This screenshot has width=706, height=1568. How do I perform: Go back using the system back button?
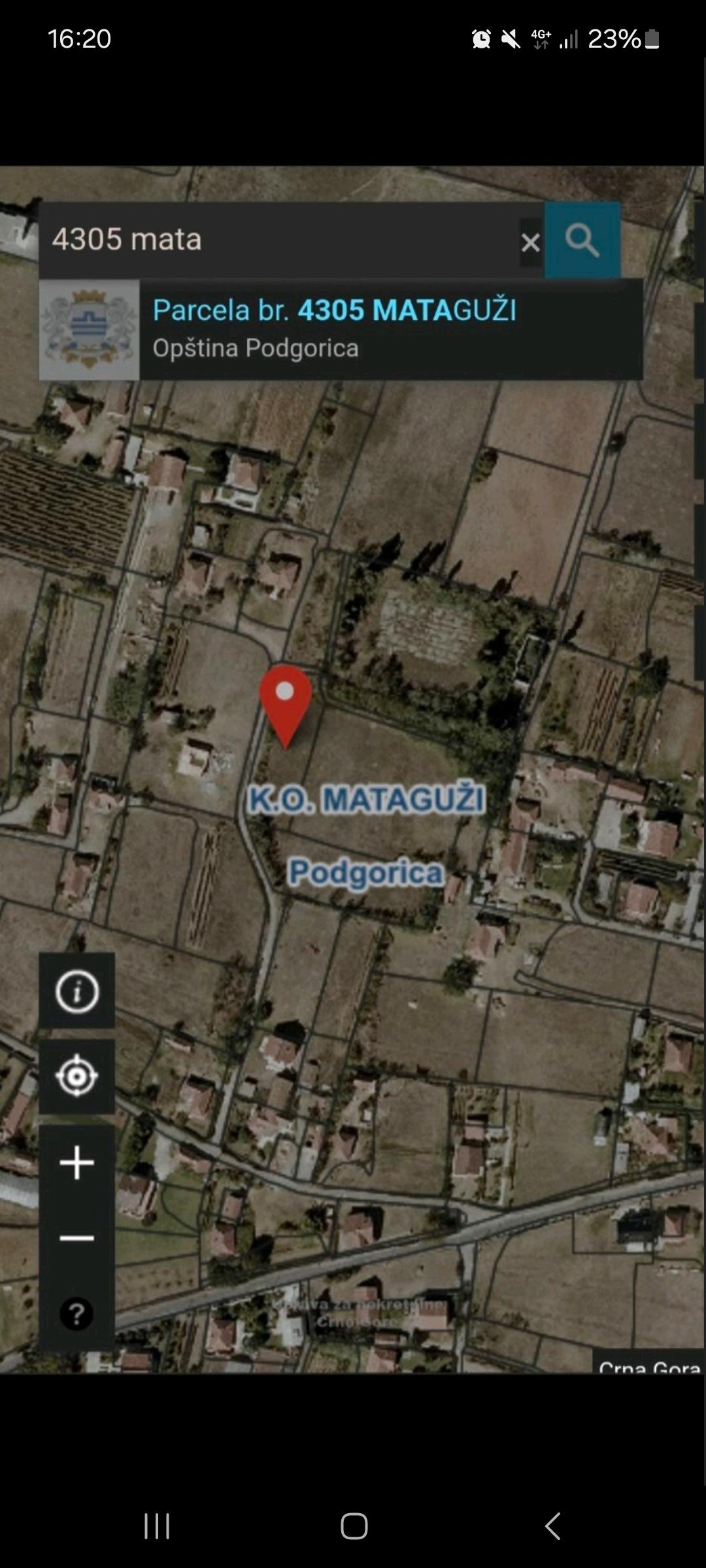pyautogui.click(x=552, y=1526)
